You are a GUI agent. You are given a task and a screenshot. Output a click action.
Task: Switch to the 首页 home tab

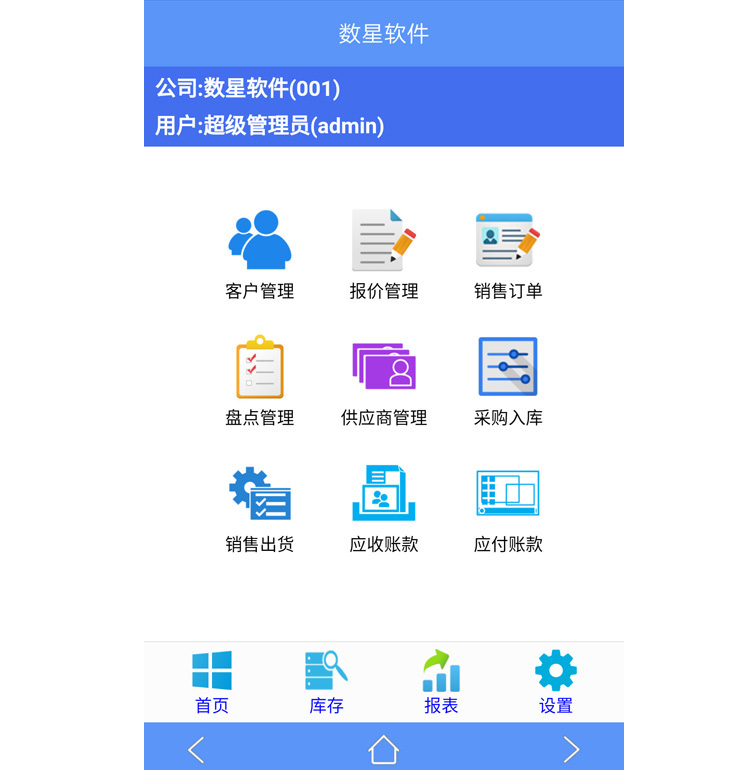click(212, 682)
